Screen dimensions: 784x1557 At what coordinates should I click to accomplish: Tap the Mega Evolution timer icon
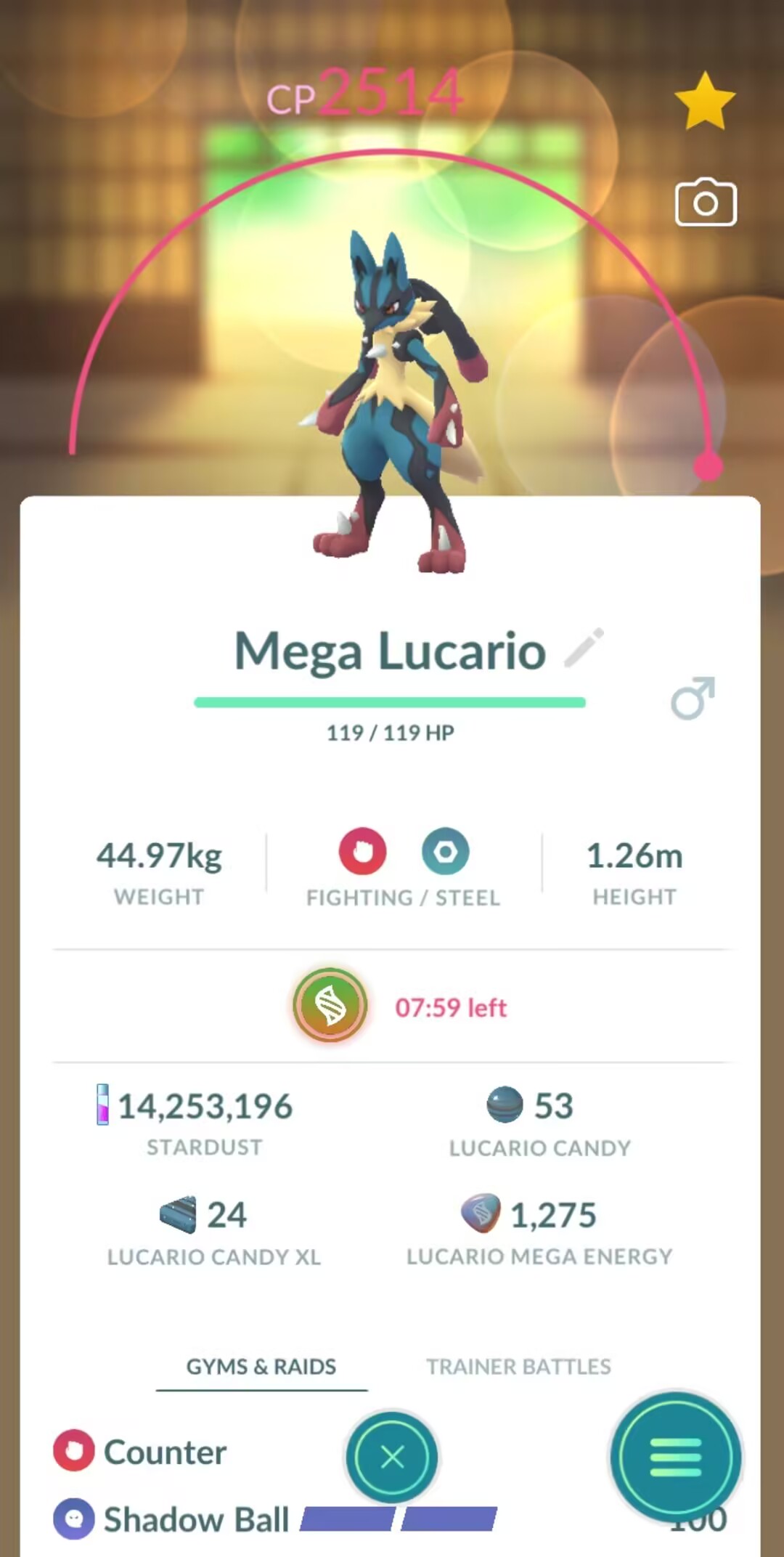330,1006
